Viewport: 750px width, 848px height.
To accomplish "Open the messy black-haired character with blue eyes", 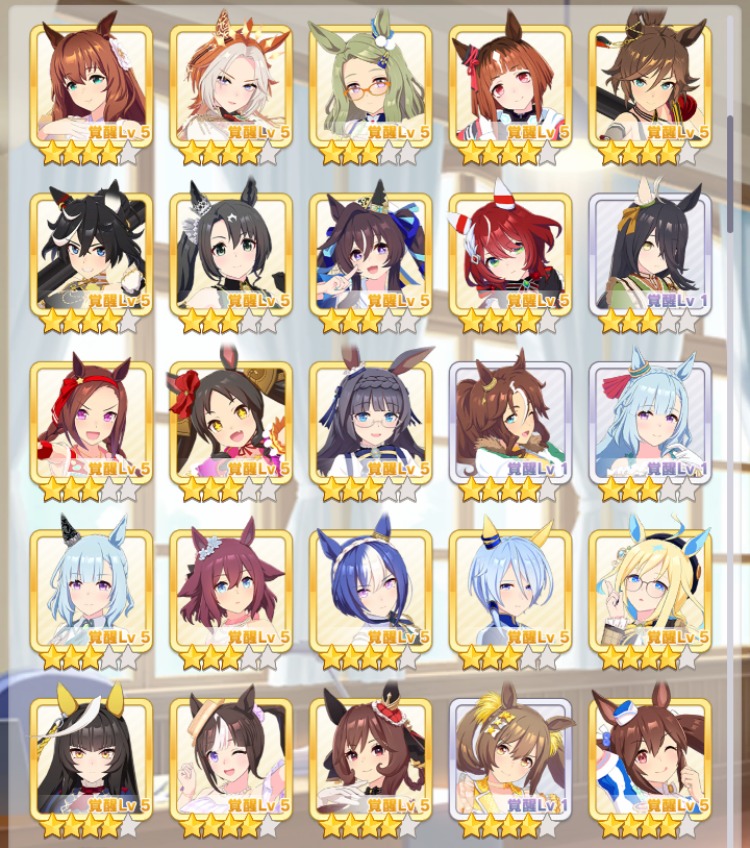I will pyautogui.click(x=91, y=254).
